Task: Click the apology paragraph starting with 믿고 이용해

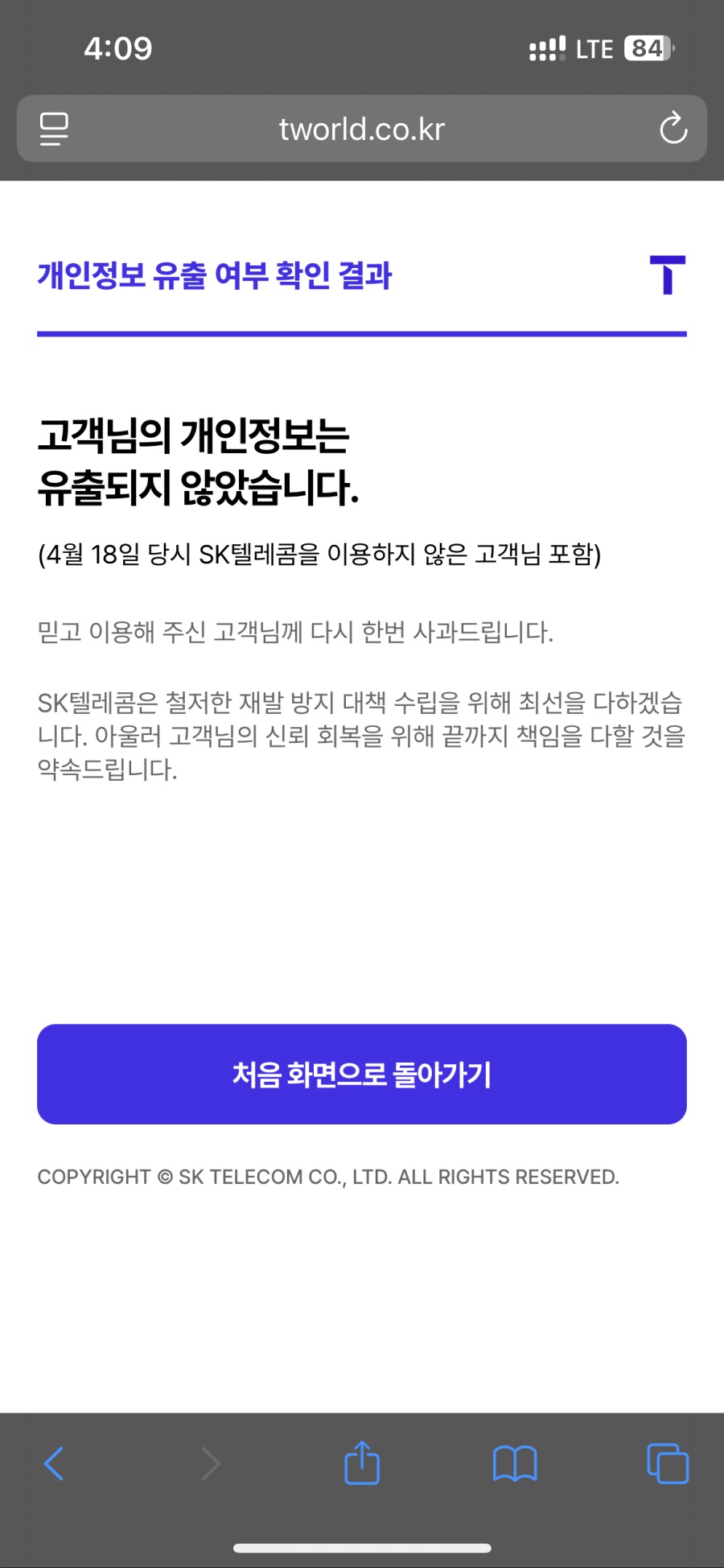Action: [x=294, y=633]
